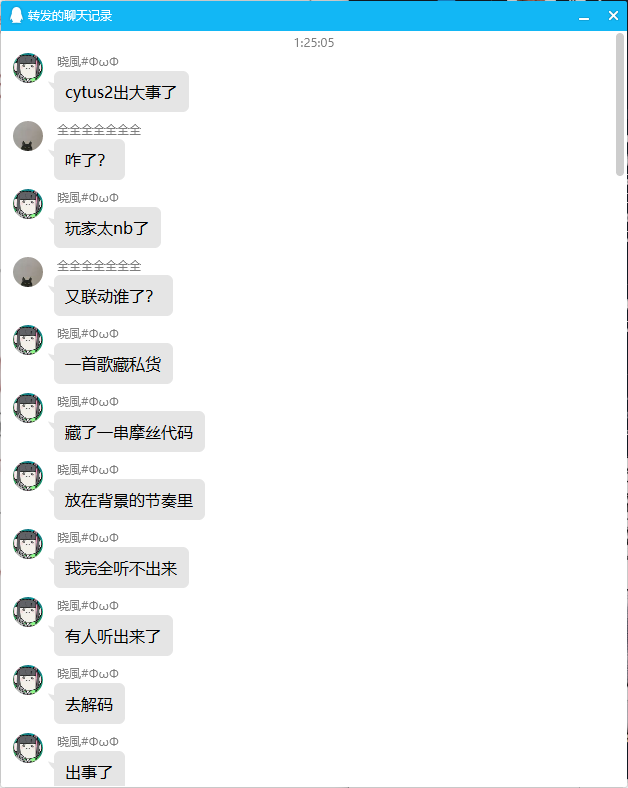
Task: Tap avatar next to message 咋了?
Action: click(28, 136)
